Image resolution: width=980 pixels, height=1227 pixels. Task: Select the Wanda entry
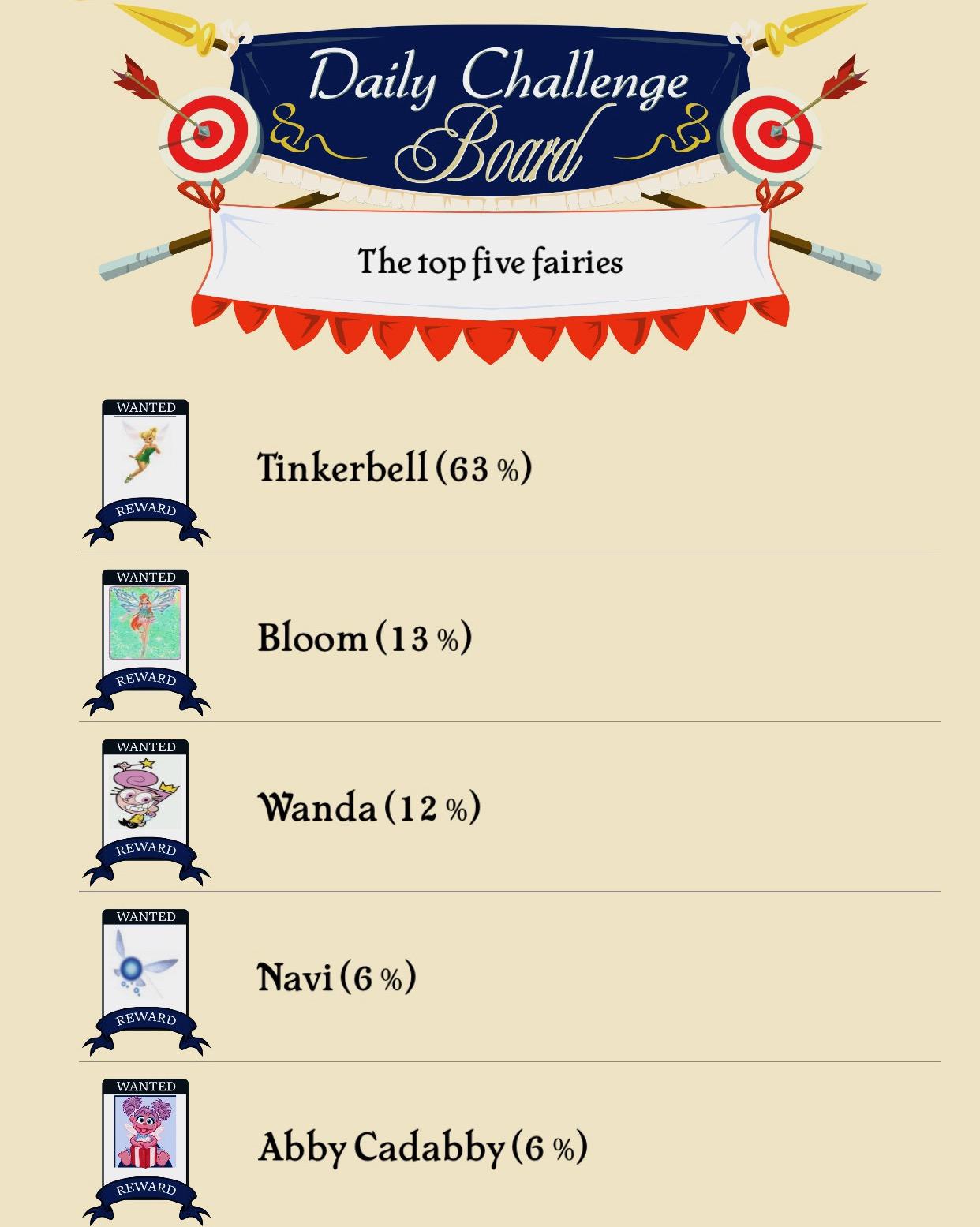click(x=369, y=807)
